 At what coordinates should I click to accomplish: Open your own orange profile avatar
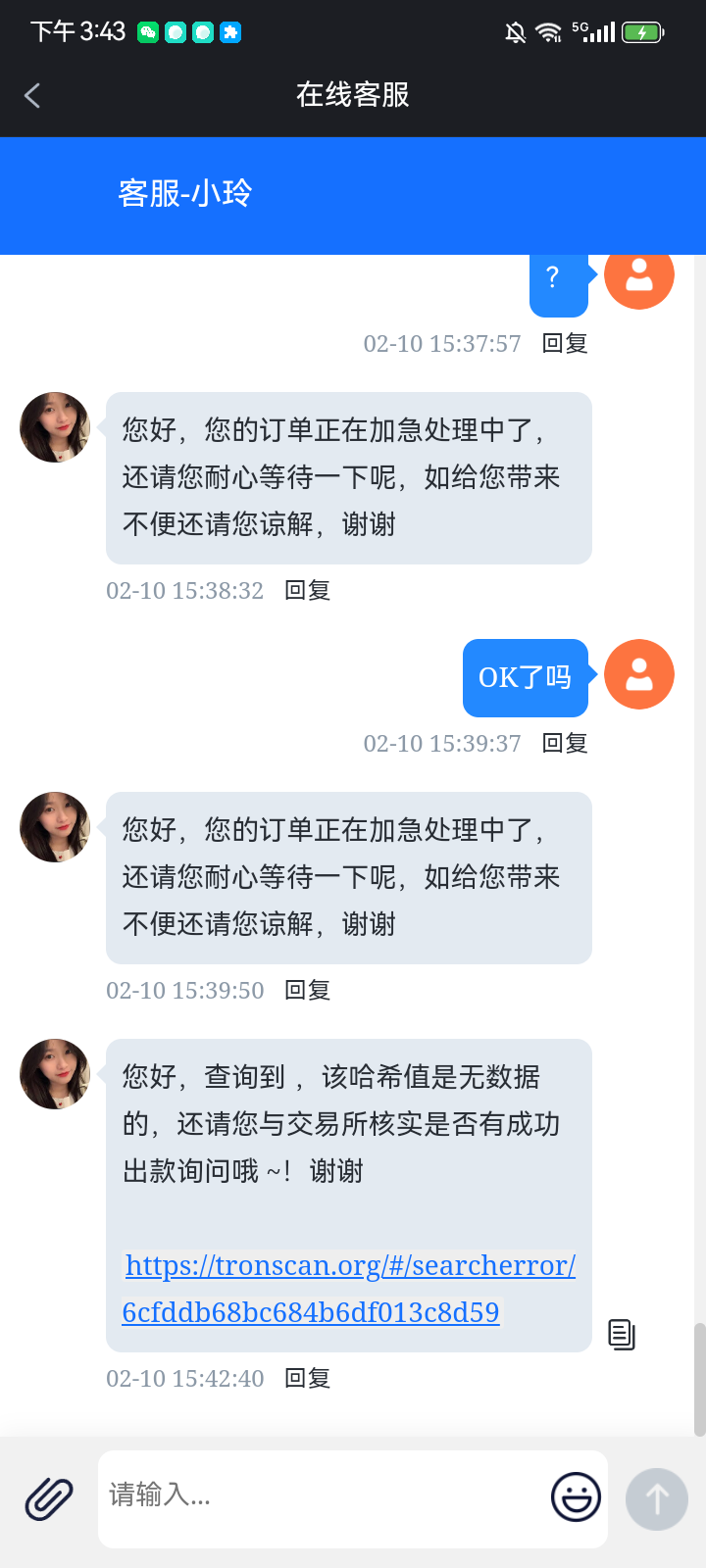pyautogui.click(x=639, y=674)
